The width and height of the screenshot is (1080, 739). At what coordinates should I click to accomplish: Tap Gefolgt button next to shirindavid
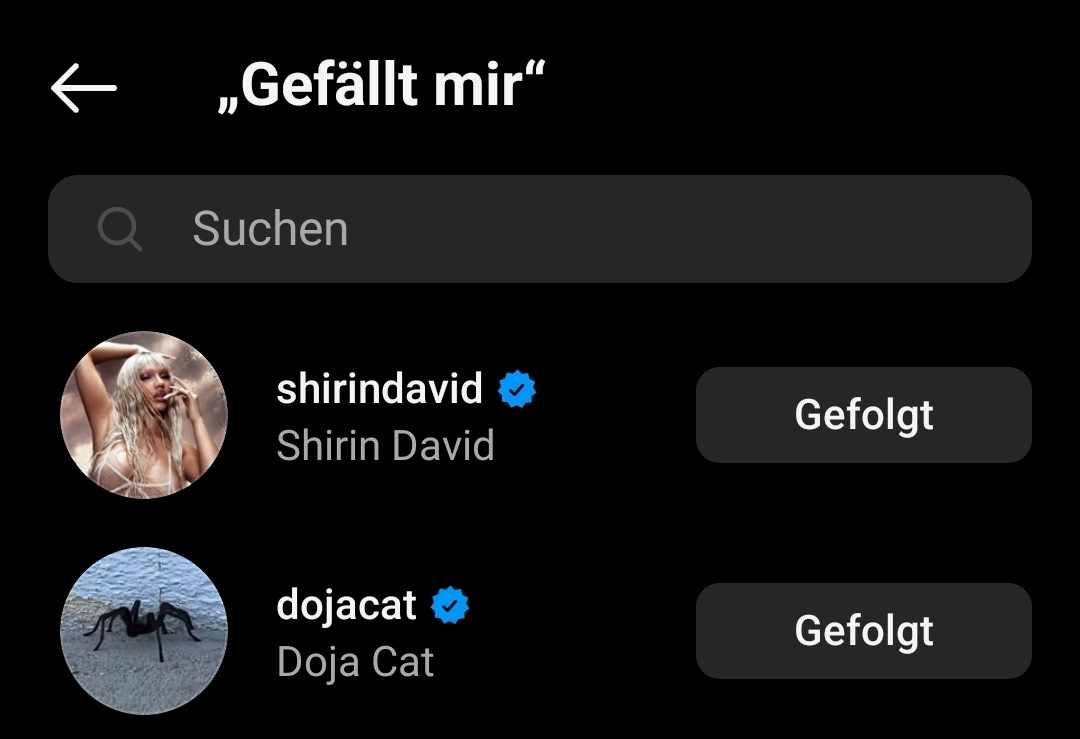863,415
